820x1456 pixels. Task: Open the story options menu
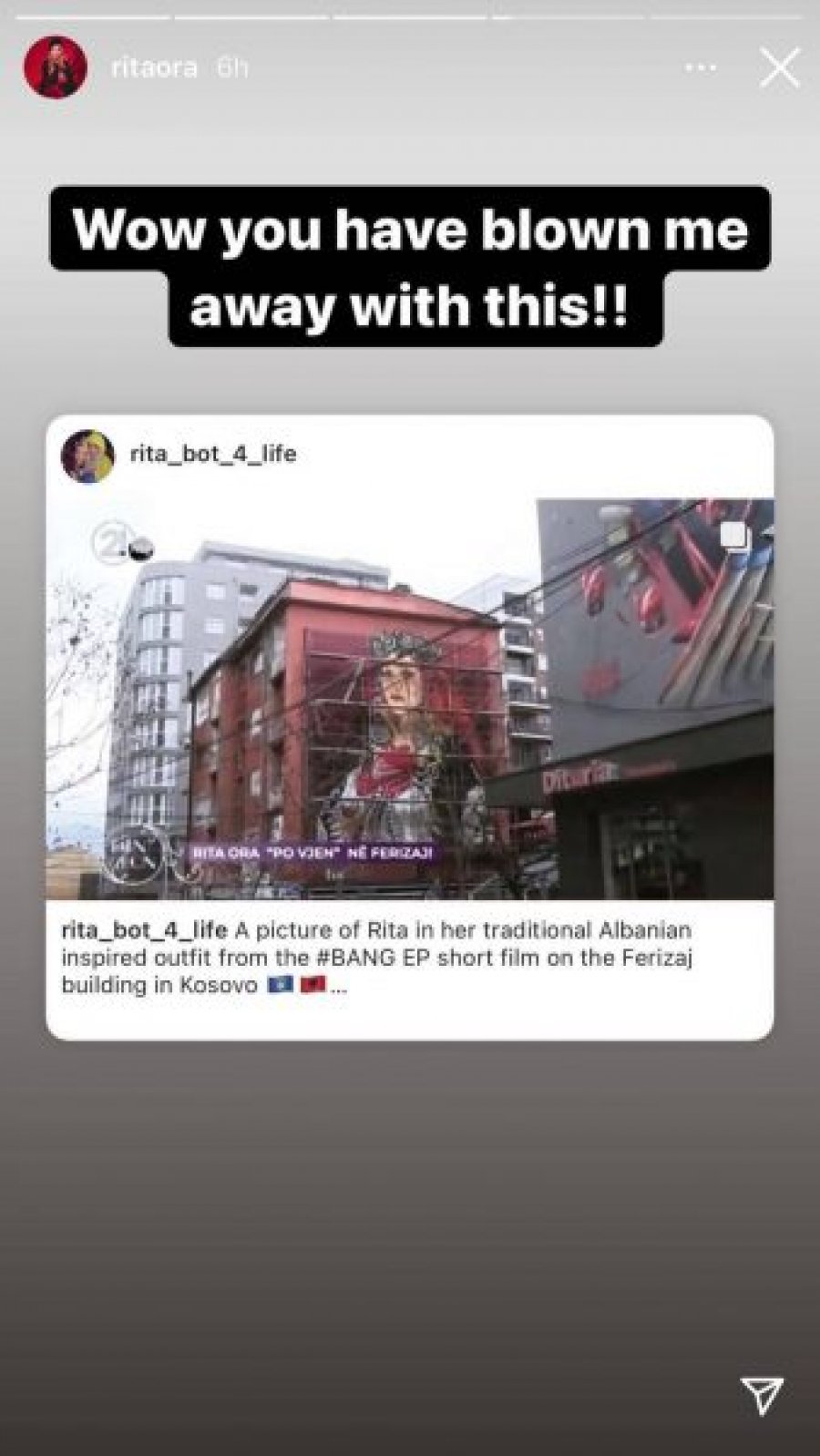point(700,68)
